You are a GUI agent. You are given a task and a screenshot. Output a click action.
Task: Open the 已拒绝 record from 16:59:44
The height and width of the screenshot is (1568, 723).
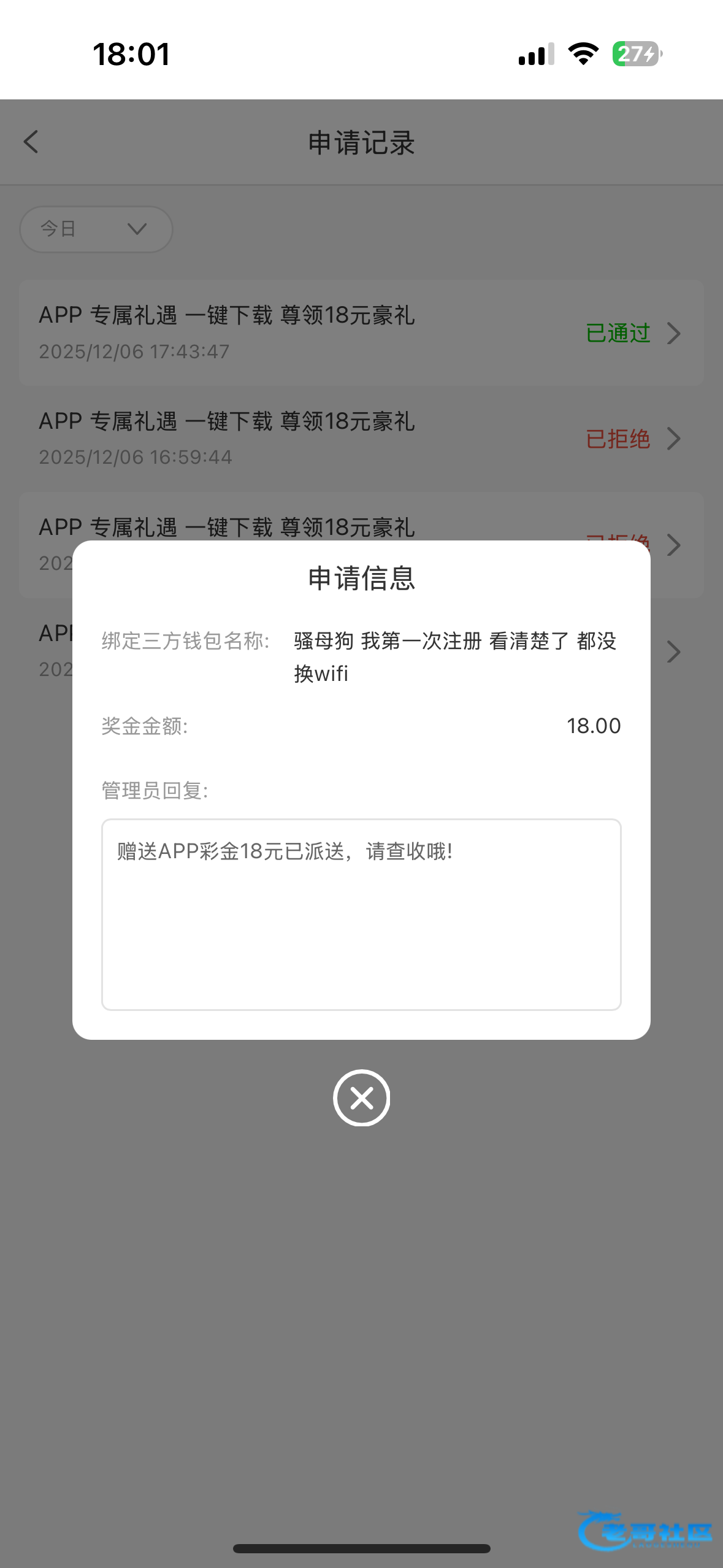coord(361,439)
